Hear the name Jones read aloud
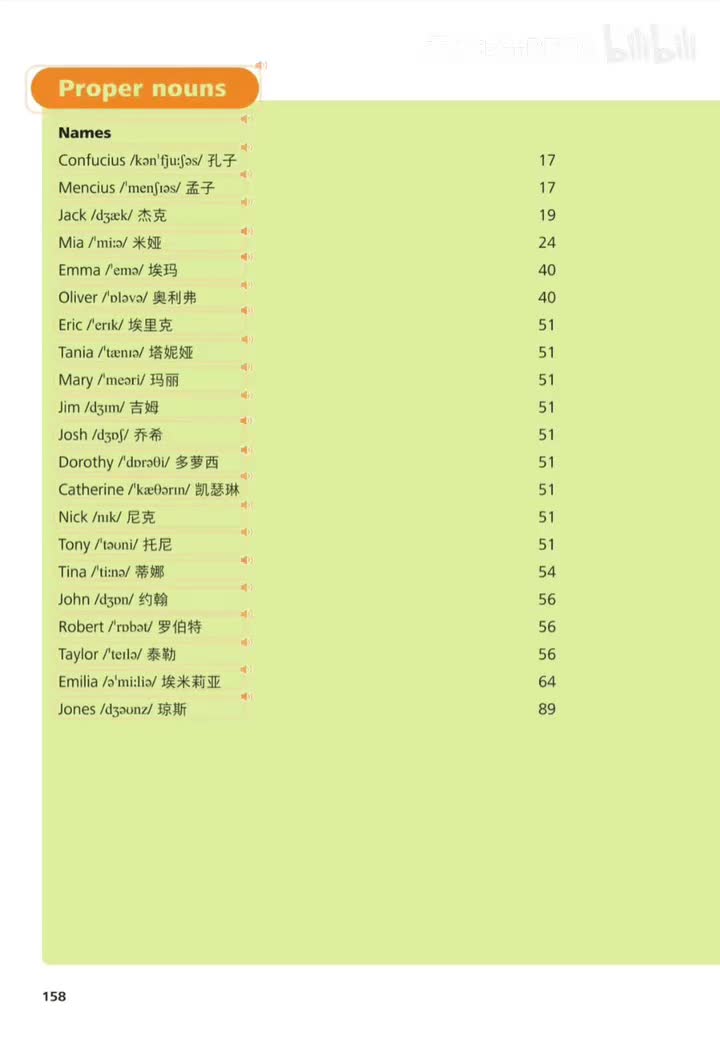720x1056 pixels. [x=246, y=696]
